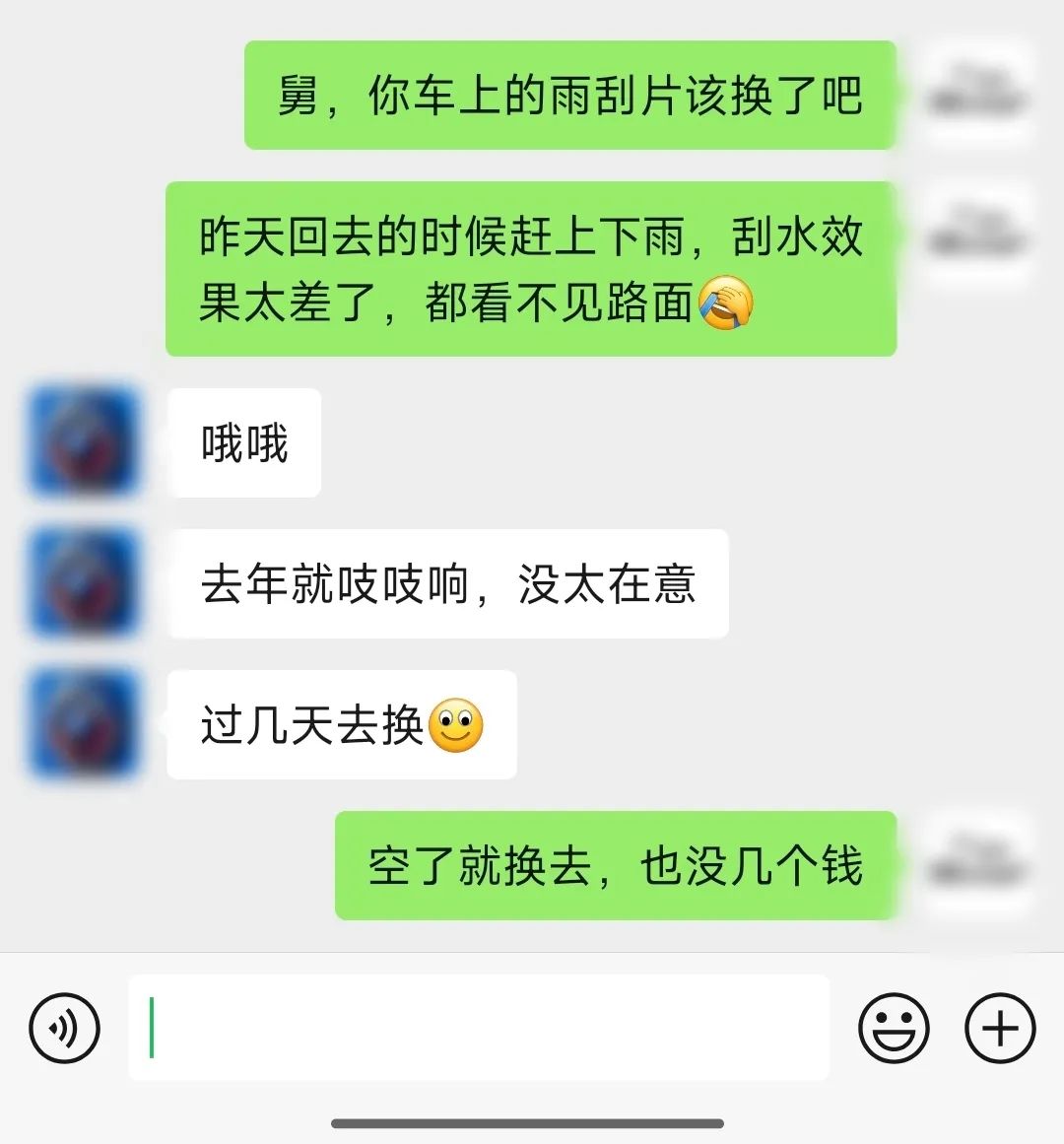Focus the message text field
The width and height of the screenshot is (1064, 1144).
[479, 1028]
